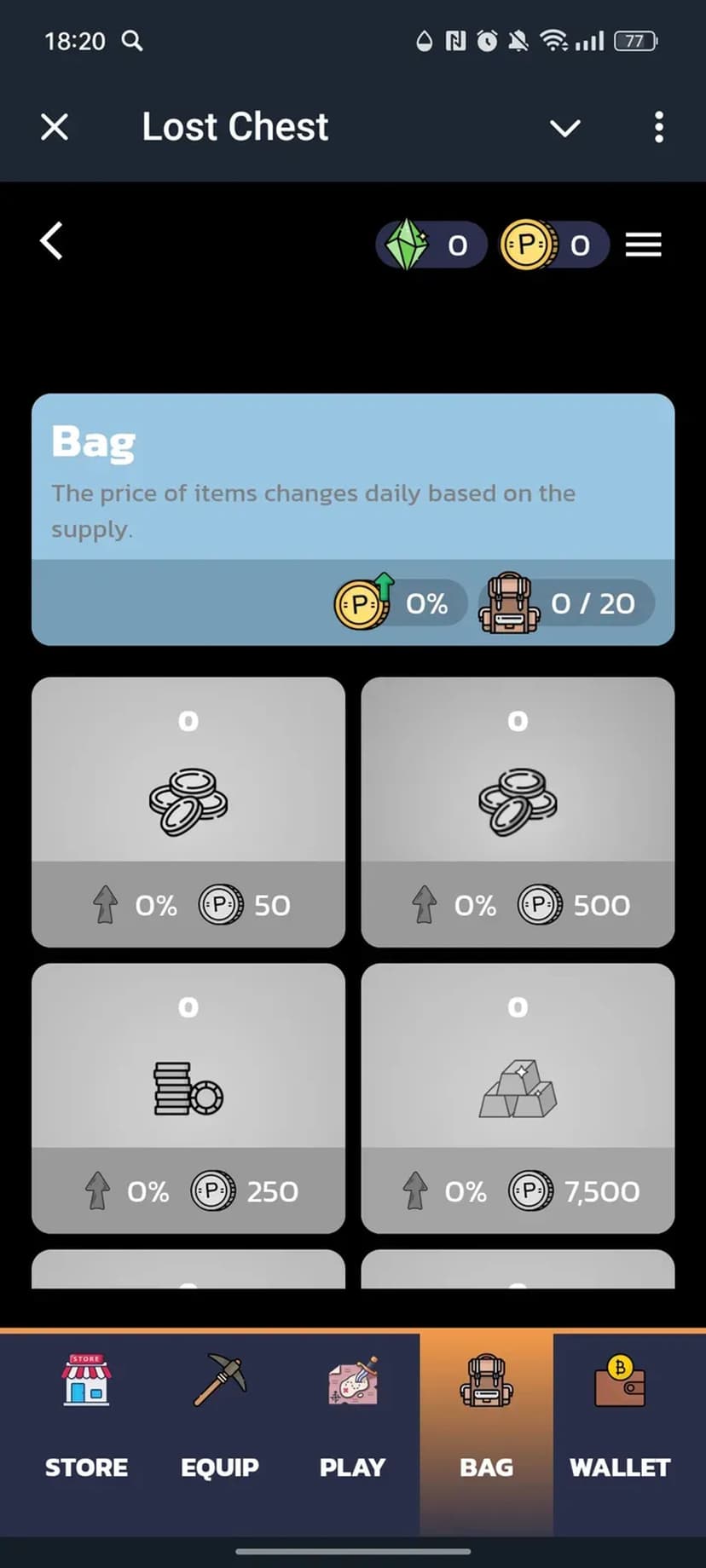Expand the Lost Chest title dropdown chevron
706x1568 pixels.
pyautogui.click(x=564, y=128)
